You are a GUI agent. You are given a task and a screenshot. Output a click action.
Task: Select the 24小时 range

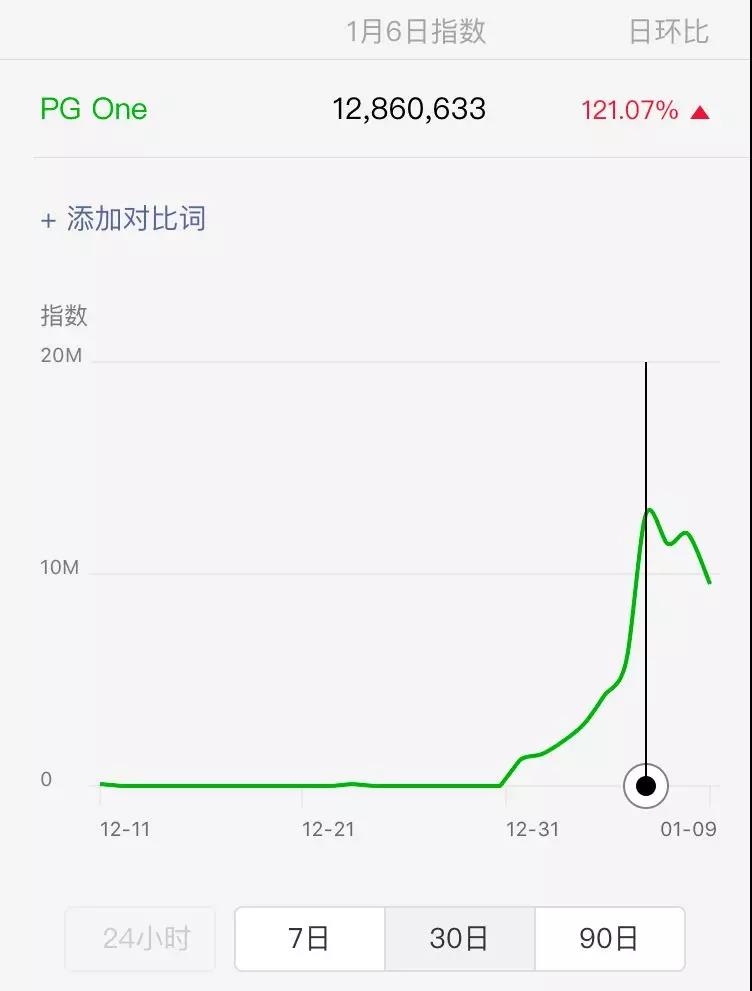click(145, 938)
